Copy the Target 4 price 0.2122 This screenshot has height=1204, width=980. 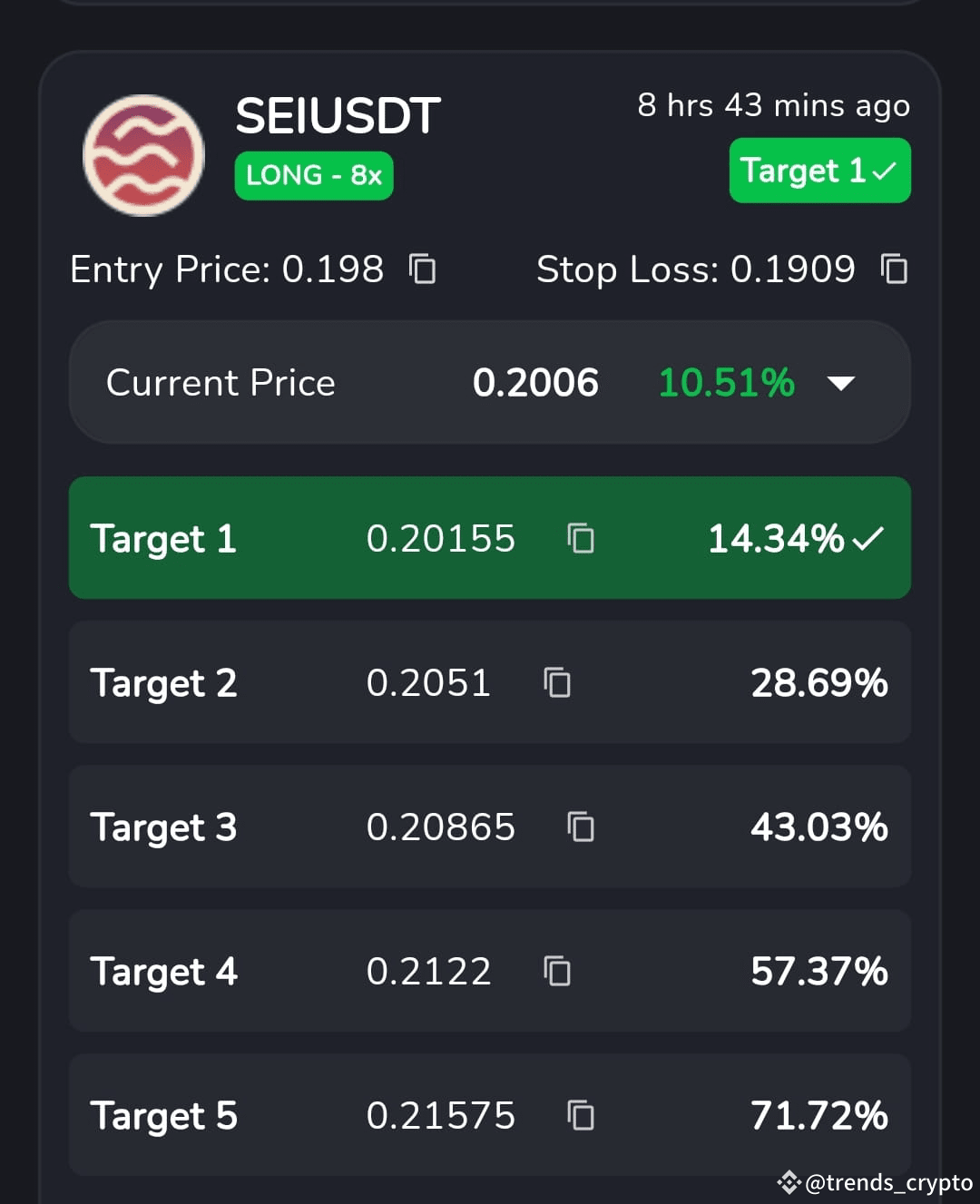(x=557, y=971)
